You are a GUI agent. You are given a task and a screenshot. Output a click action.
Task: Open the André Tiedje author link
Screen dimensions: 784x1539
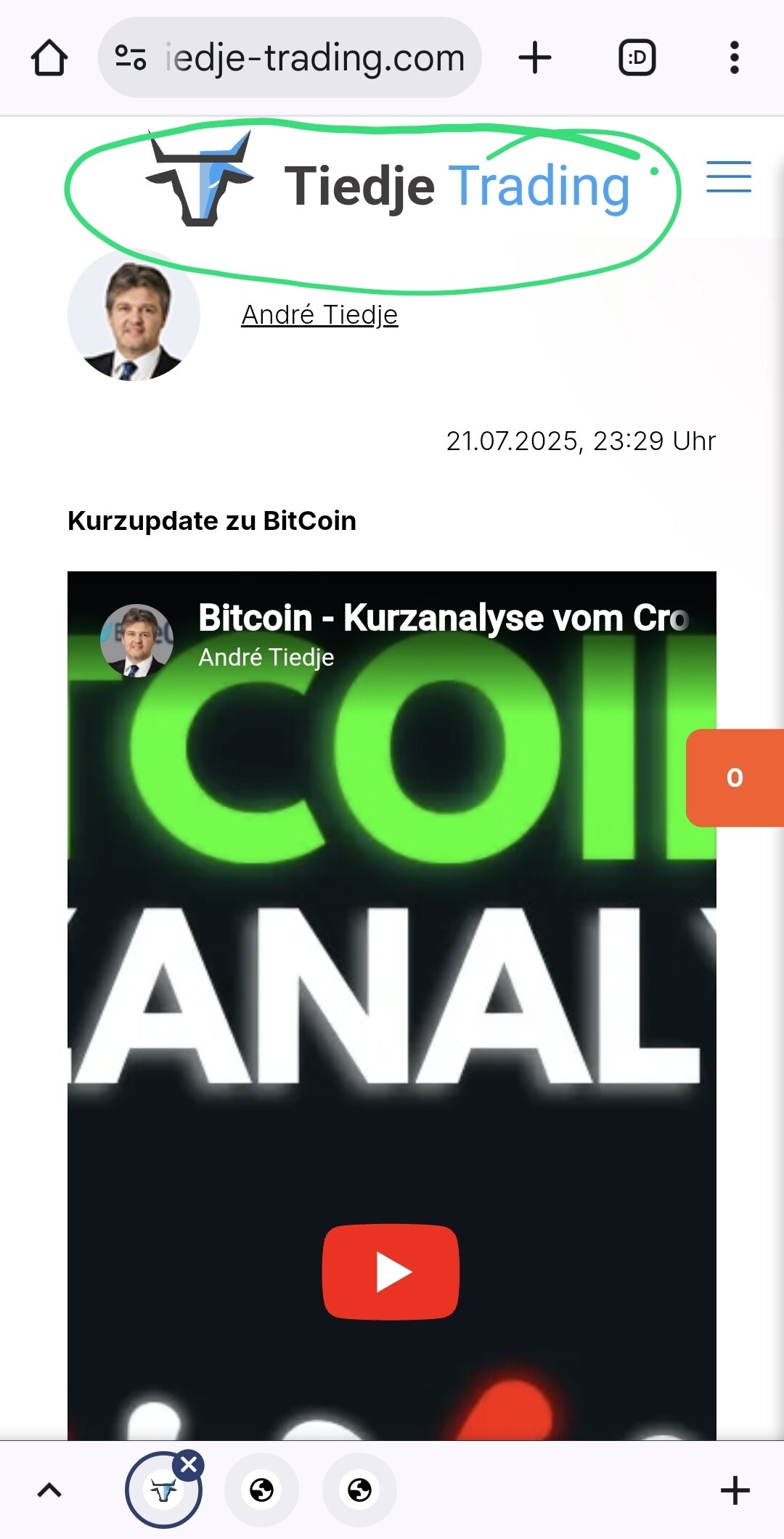point(319,315)
